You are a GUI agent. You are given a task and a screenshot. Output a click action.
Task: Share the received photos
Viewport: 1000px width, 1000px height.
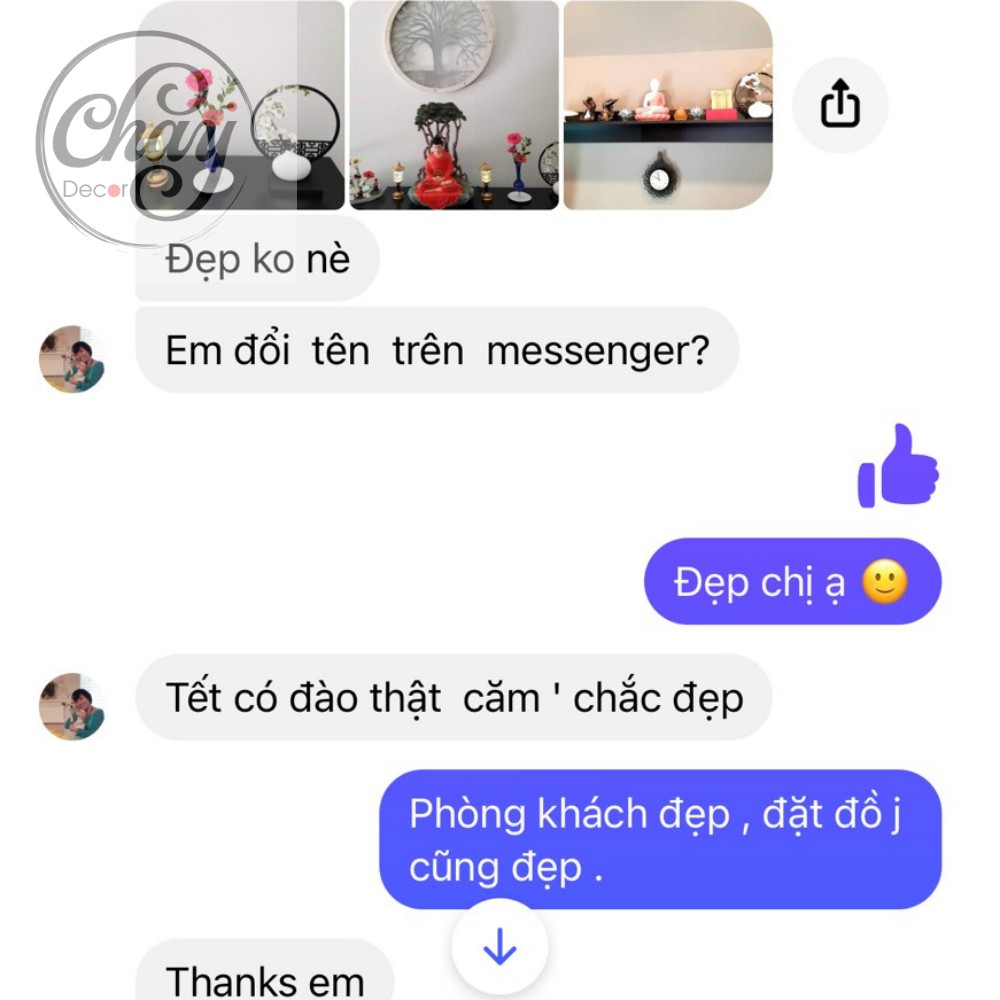(x=840, y=104)
